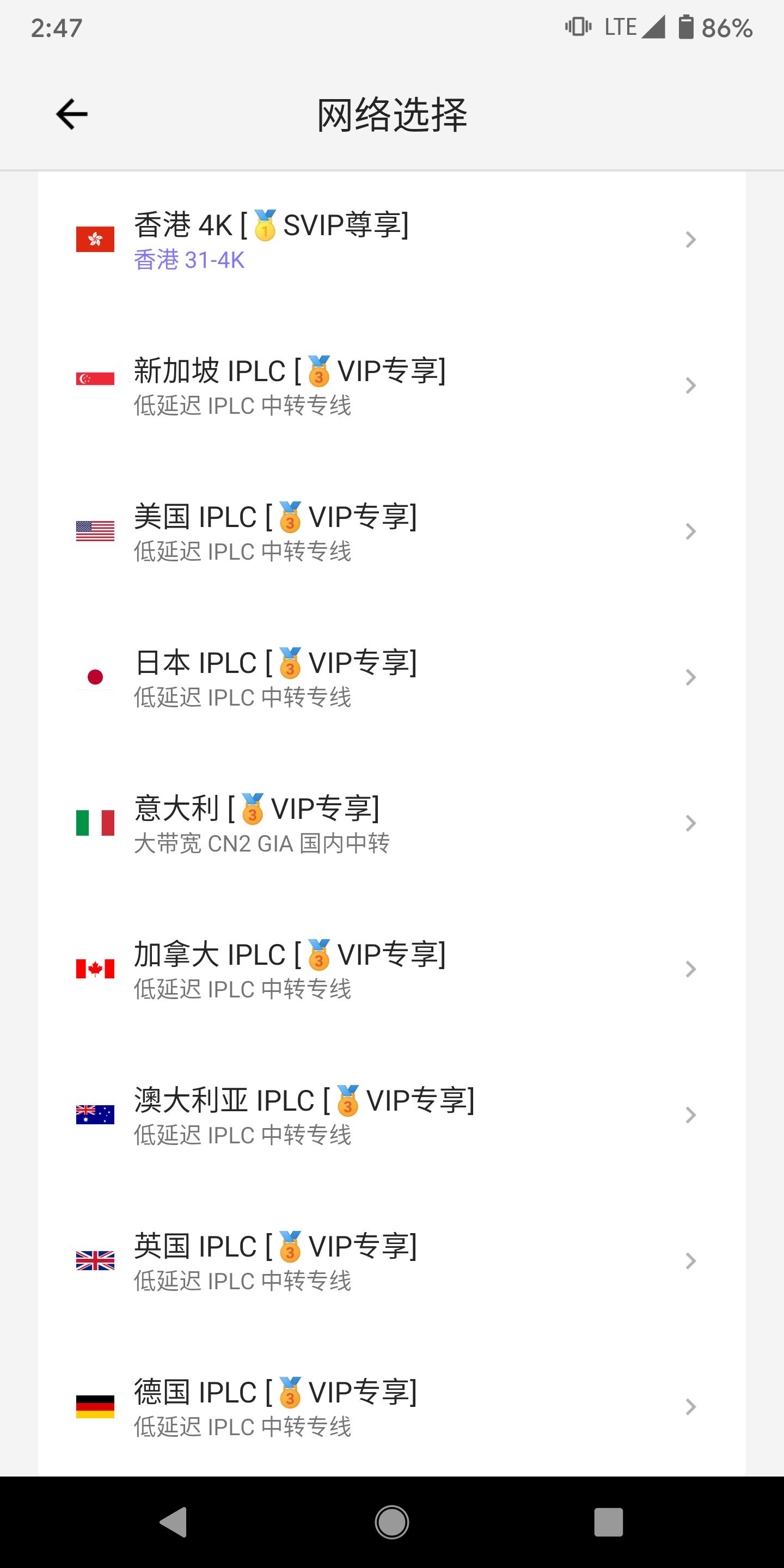Click the Australia flag icon
The image size is (784, 1568).
(95, 1115)
